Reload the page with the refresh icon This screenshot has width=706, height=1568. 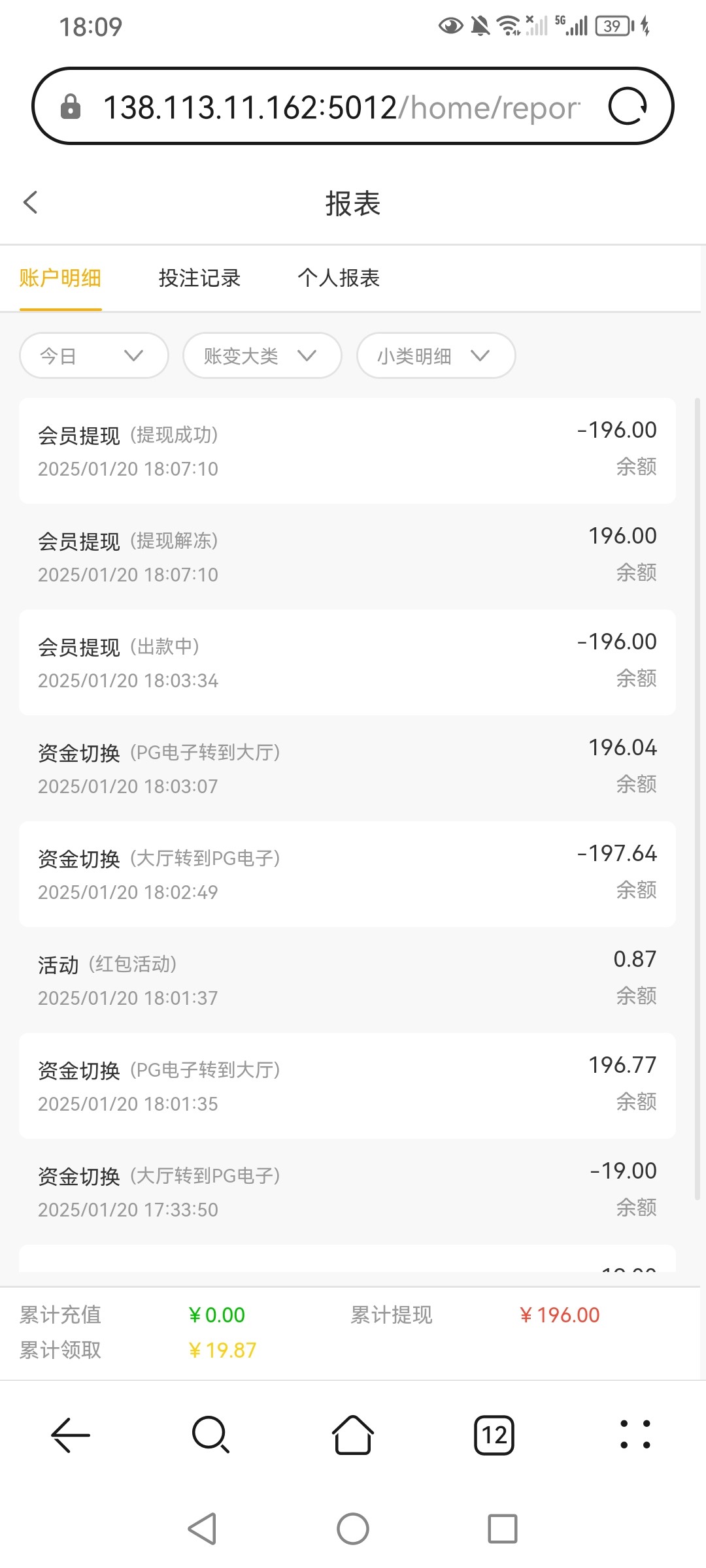(628, 106)
